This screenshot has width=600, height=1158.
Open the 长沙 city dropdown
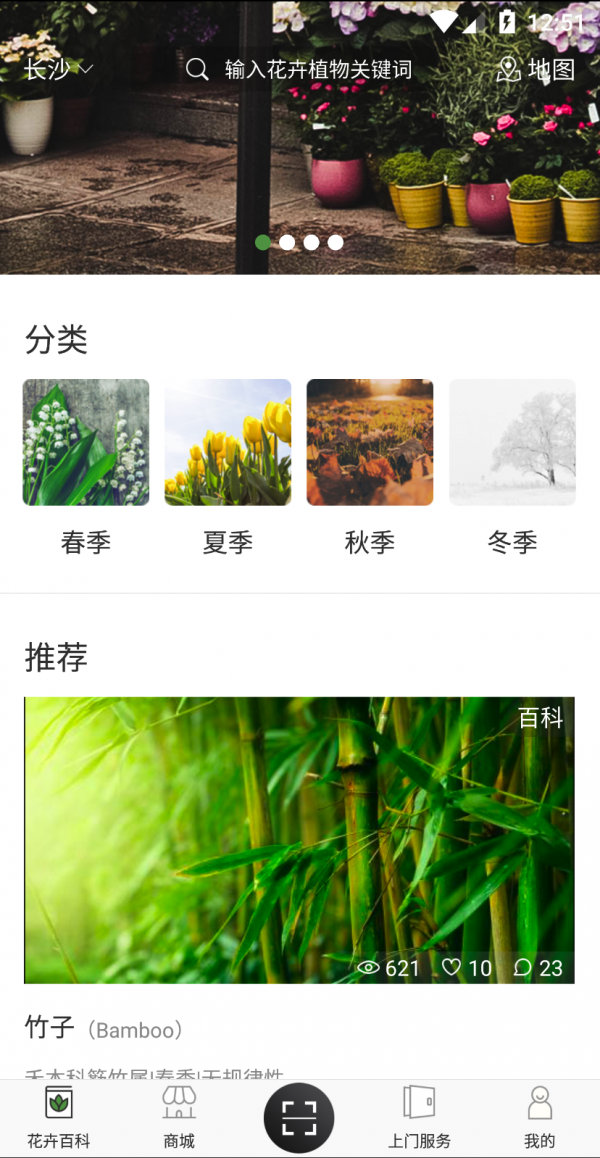58,69
